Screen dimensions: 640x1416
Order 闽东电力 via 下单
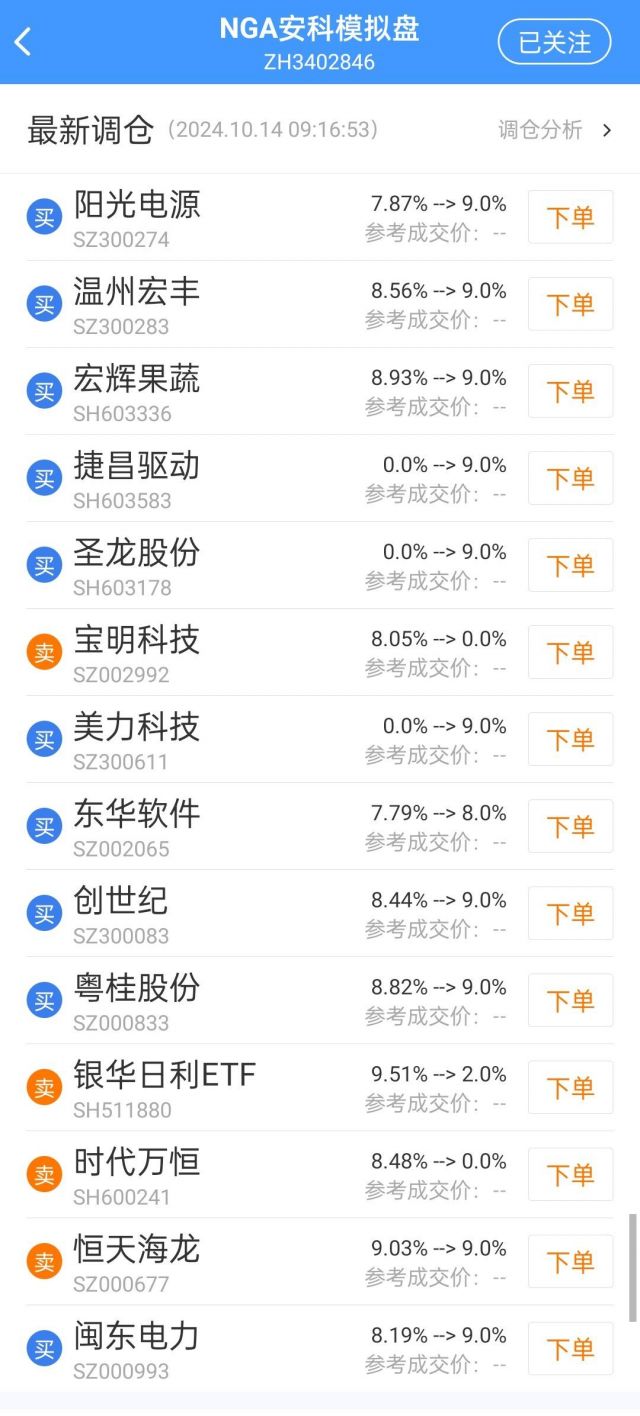coord(570,1348)
